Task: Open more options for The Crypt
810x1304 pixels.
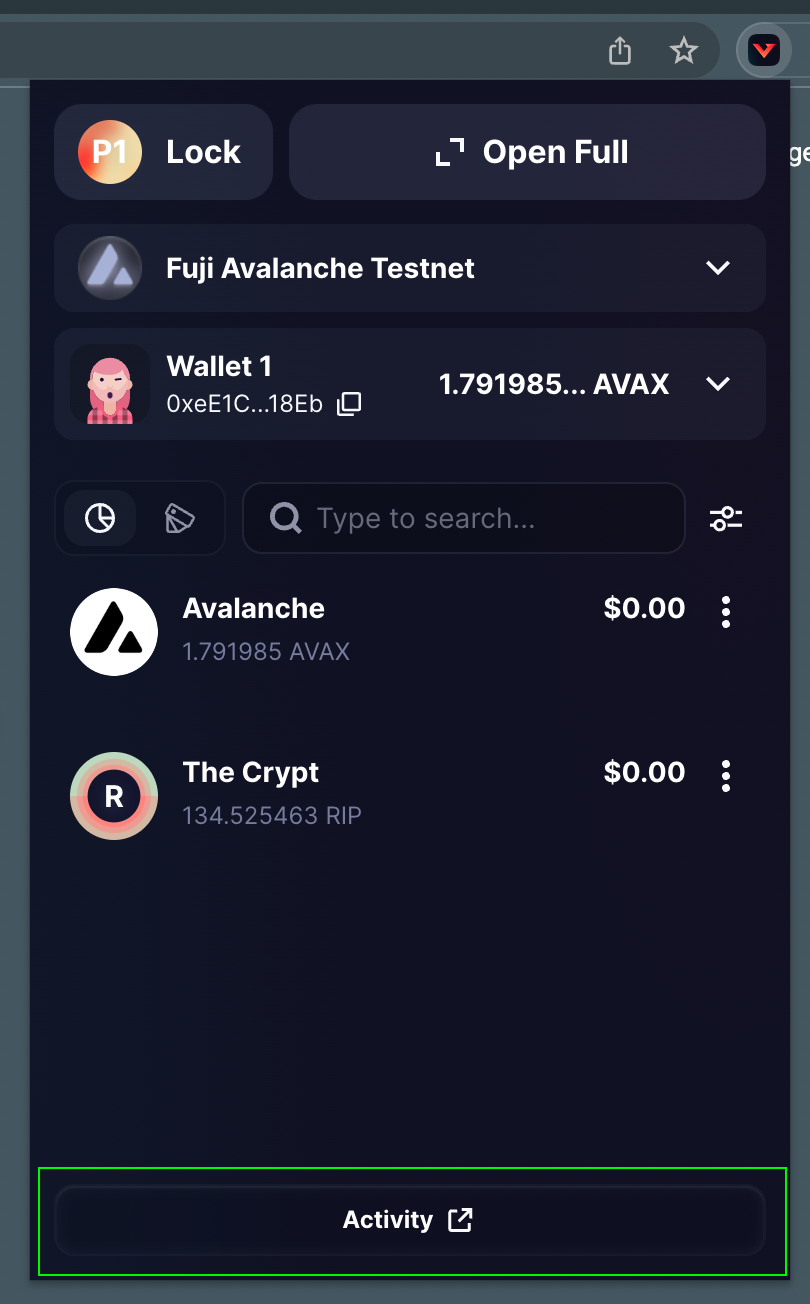Action: click(726, 775)
